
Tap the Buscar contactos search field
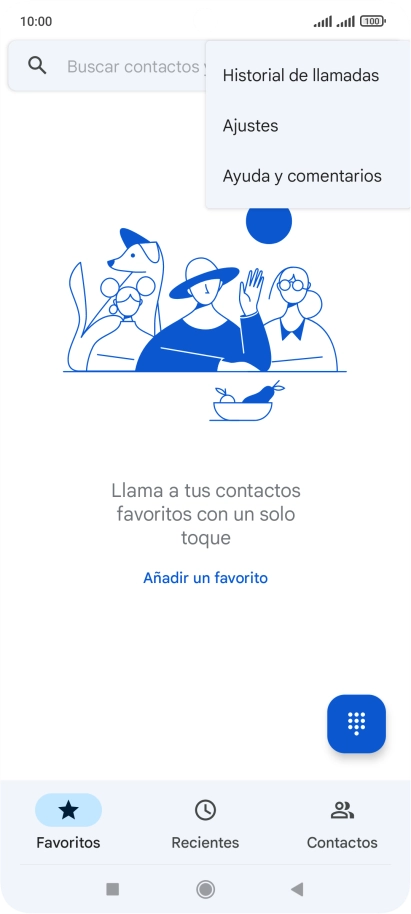tap(108, 66)
